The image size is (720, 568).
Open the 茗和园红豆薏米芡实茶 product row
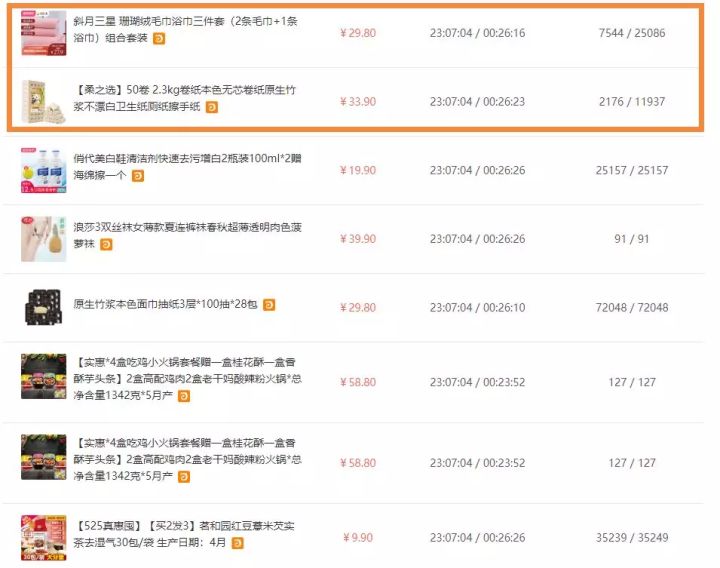click(x=354, y=536)
